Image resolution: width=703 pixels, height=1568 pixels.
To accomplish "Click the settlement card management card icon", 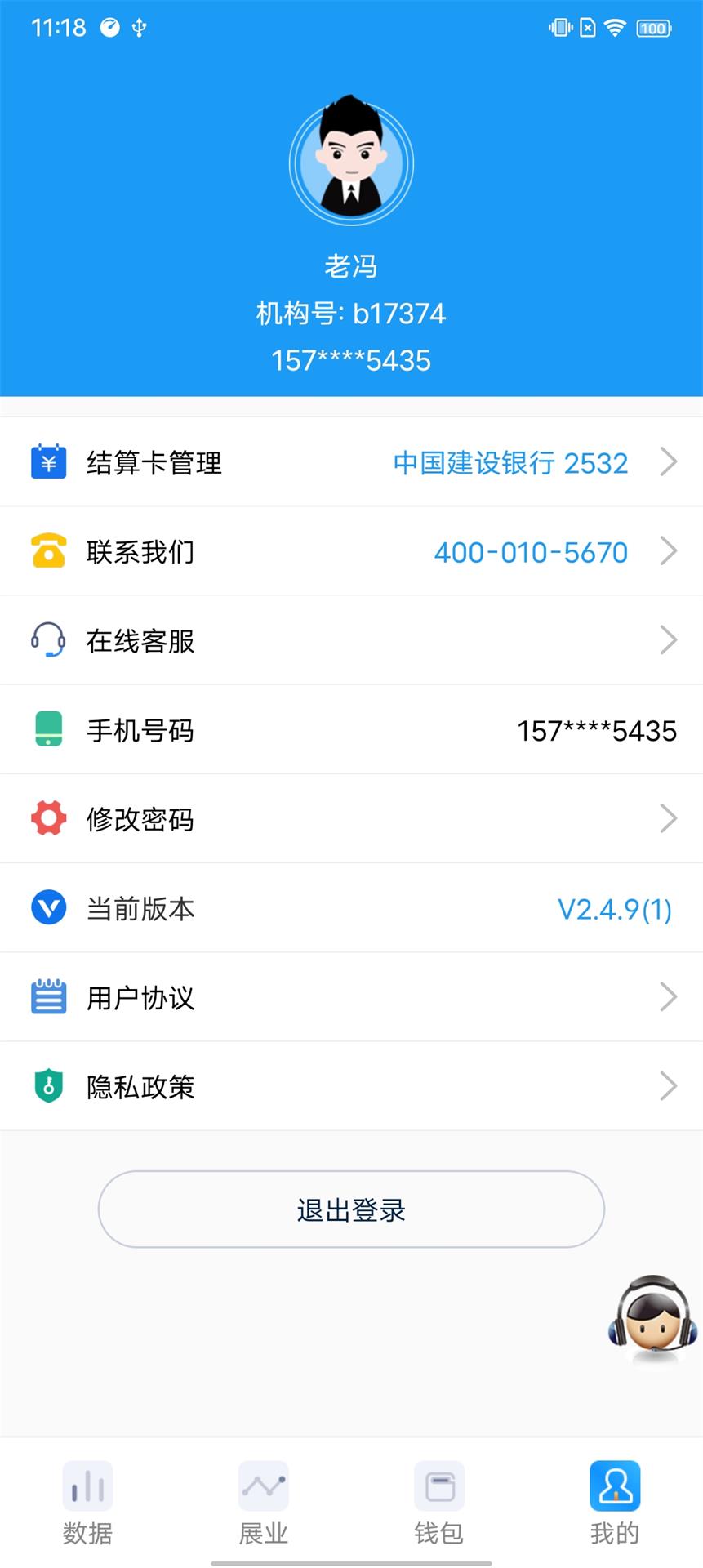I will click(49, 462).
